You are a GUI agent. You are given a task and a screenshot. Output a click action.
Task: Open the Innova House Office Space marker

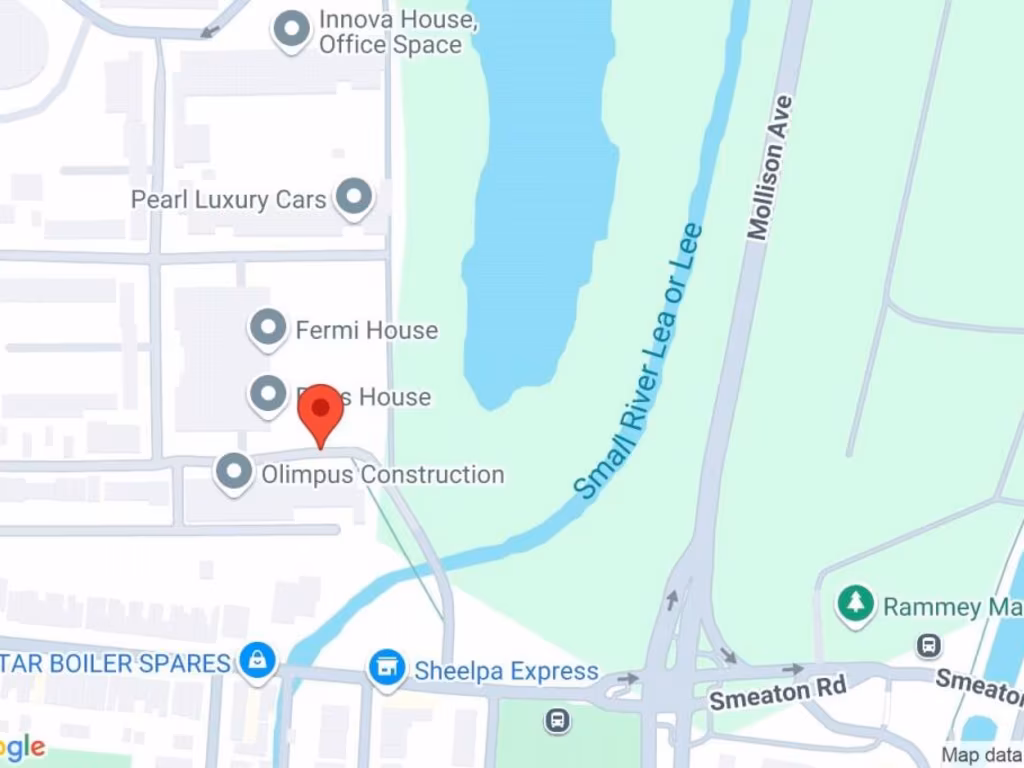(292, 30)
